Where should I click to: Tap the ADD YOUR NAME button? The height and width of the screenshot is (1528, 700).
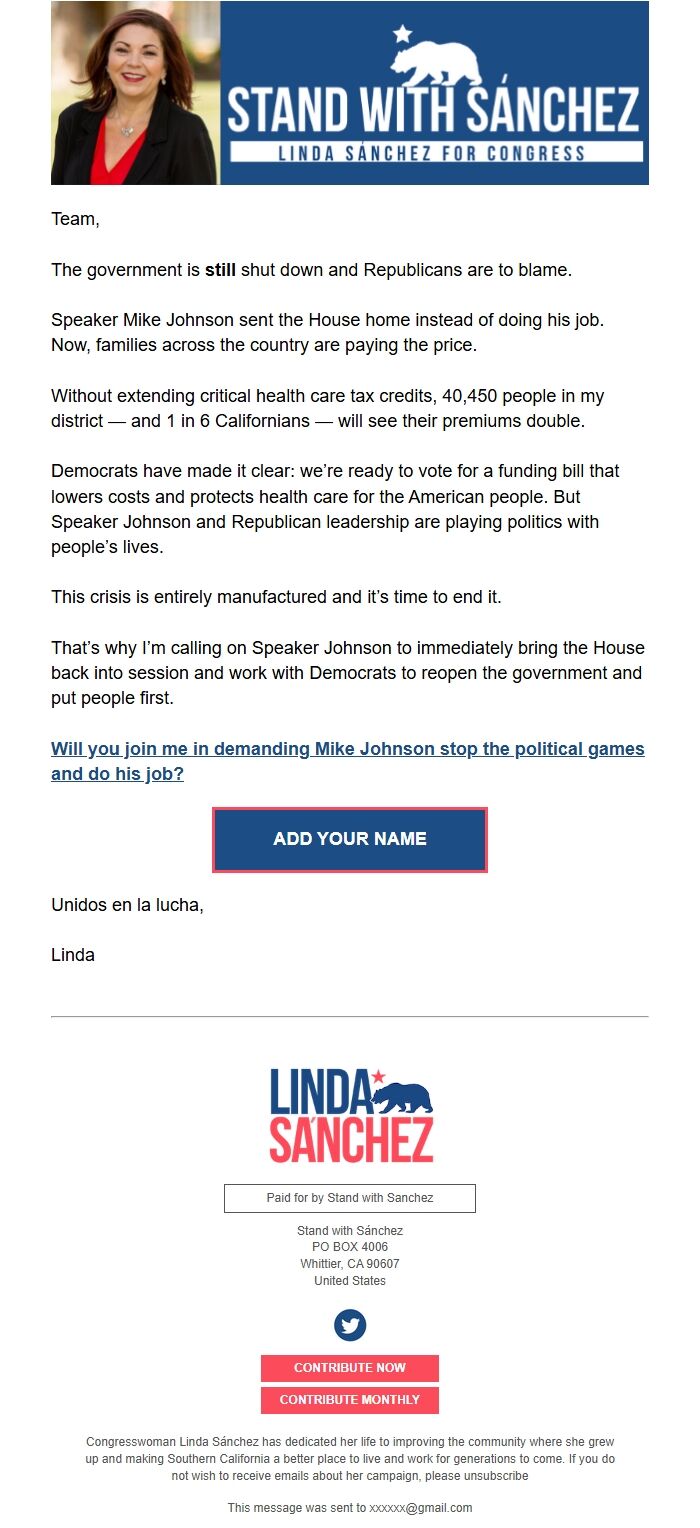[x=350, y=839]
